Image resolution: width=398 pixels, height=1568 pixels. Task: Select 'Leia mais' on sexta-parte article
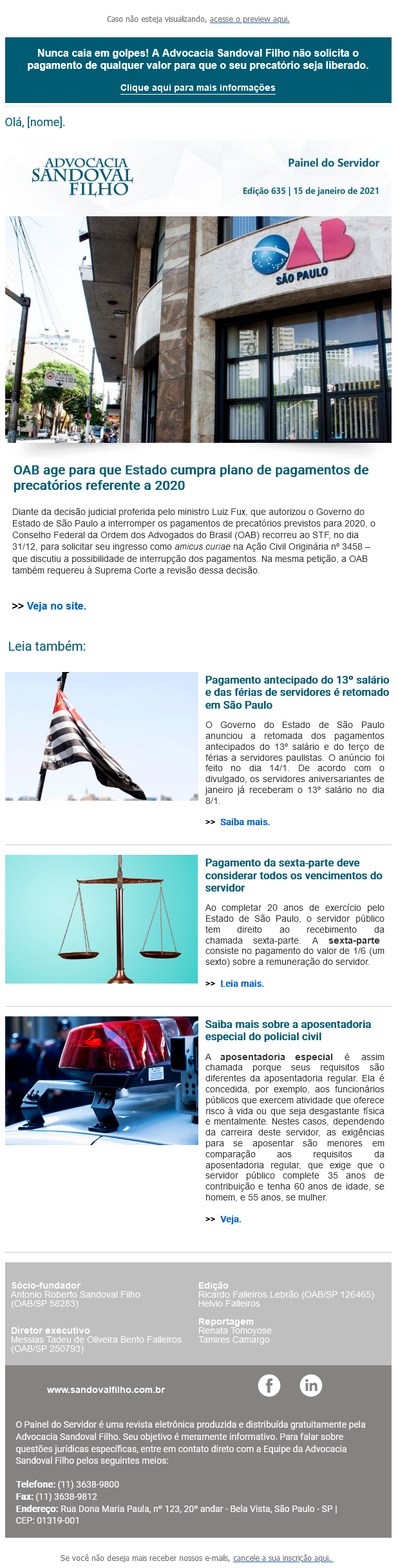pyautogui.click(x=242, y=984)
